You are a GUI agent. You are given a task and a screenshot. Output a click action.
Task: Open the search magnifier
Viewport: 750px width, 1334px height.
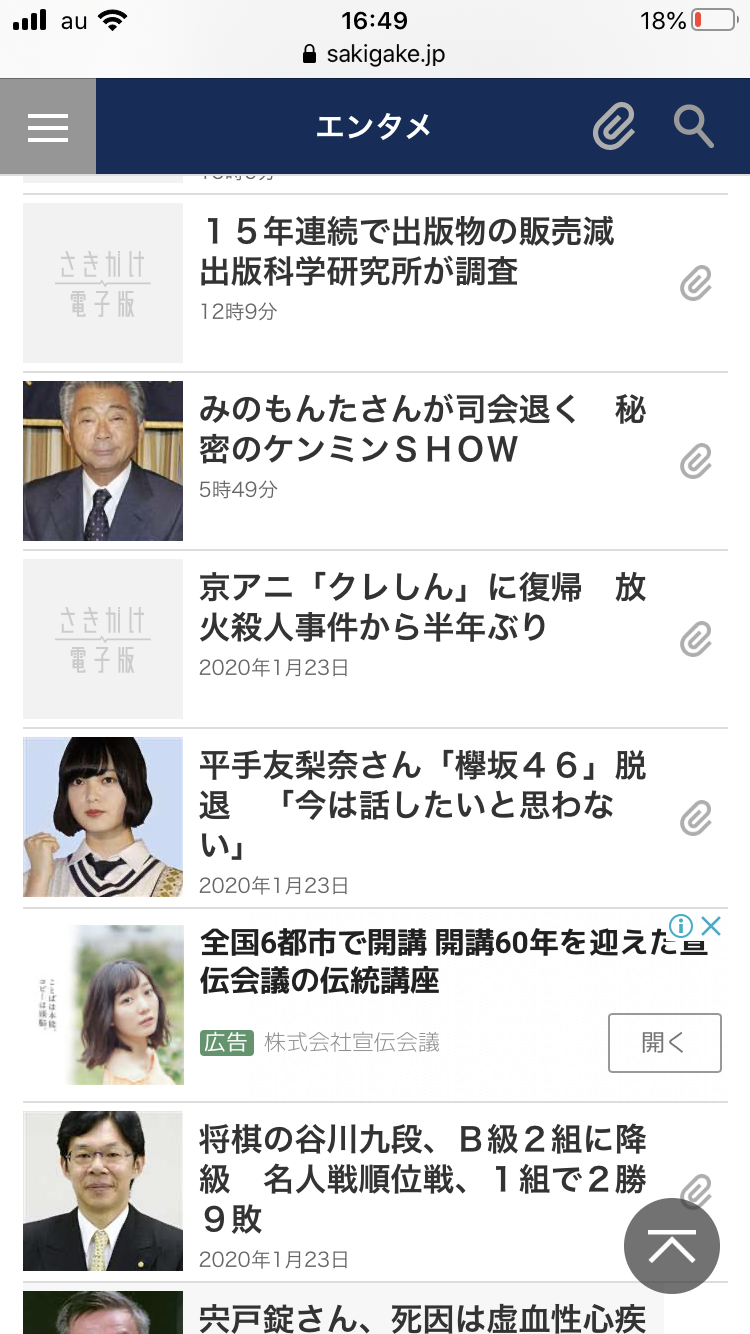tap(693, 127)
